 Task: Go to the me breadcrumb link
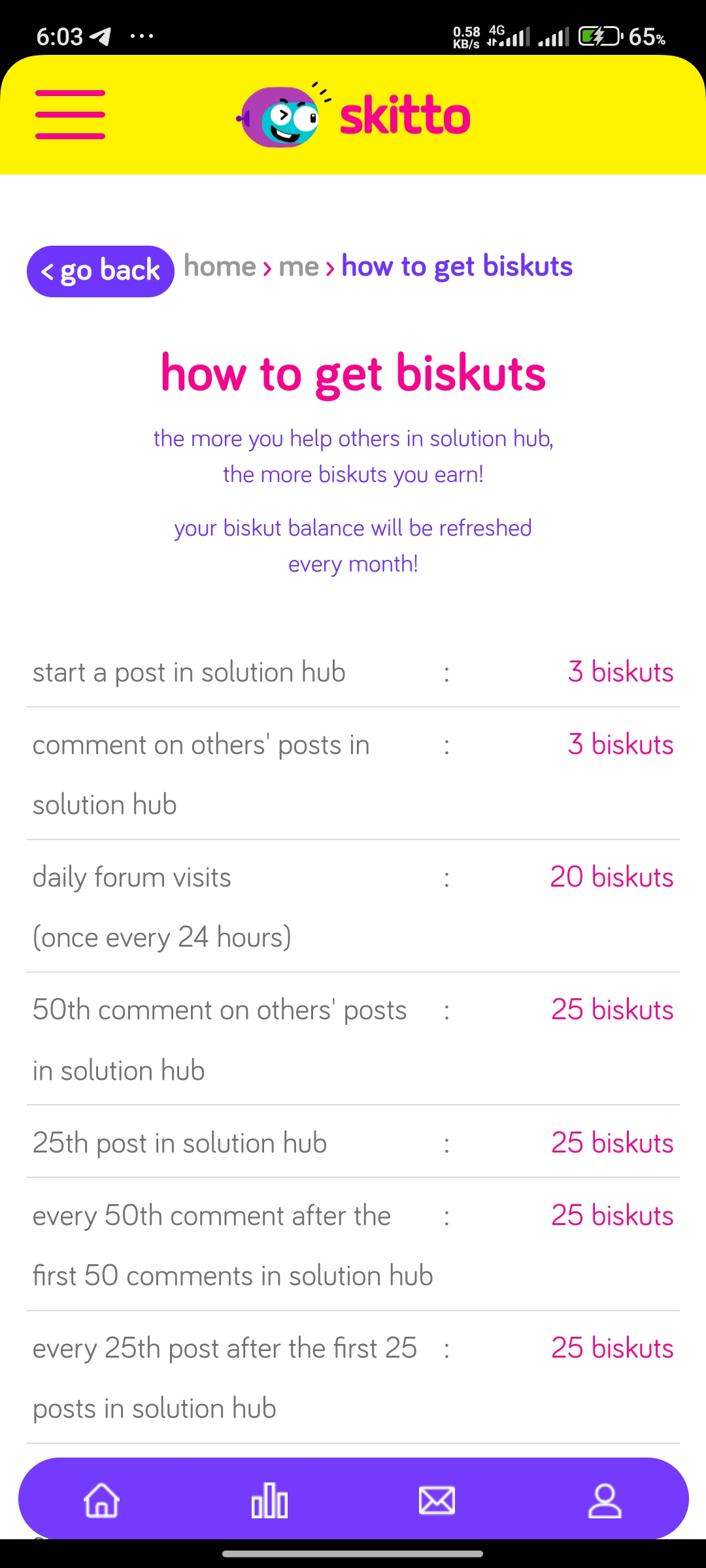pos(299,267)
